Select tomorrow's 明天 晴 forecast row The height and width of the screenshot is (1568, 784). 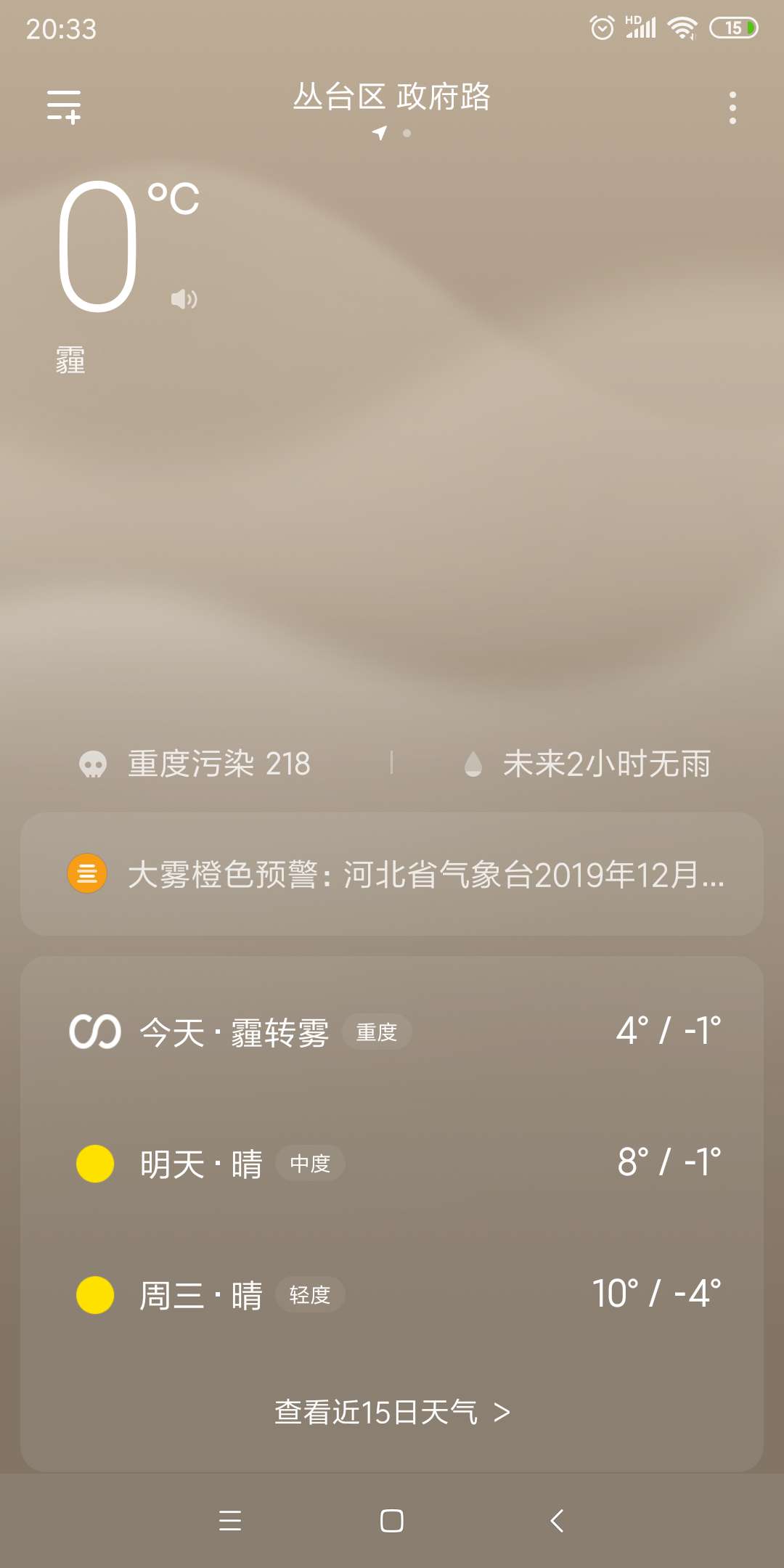pos(392,1163)
